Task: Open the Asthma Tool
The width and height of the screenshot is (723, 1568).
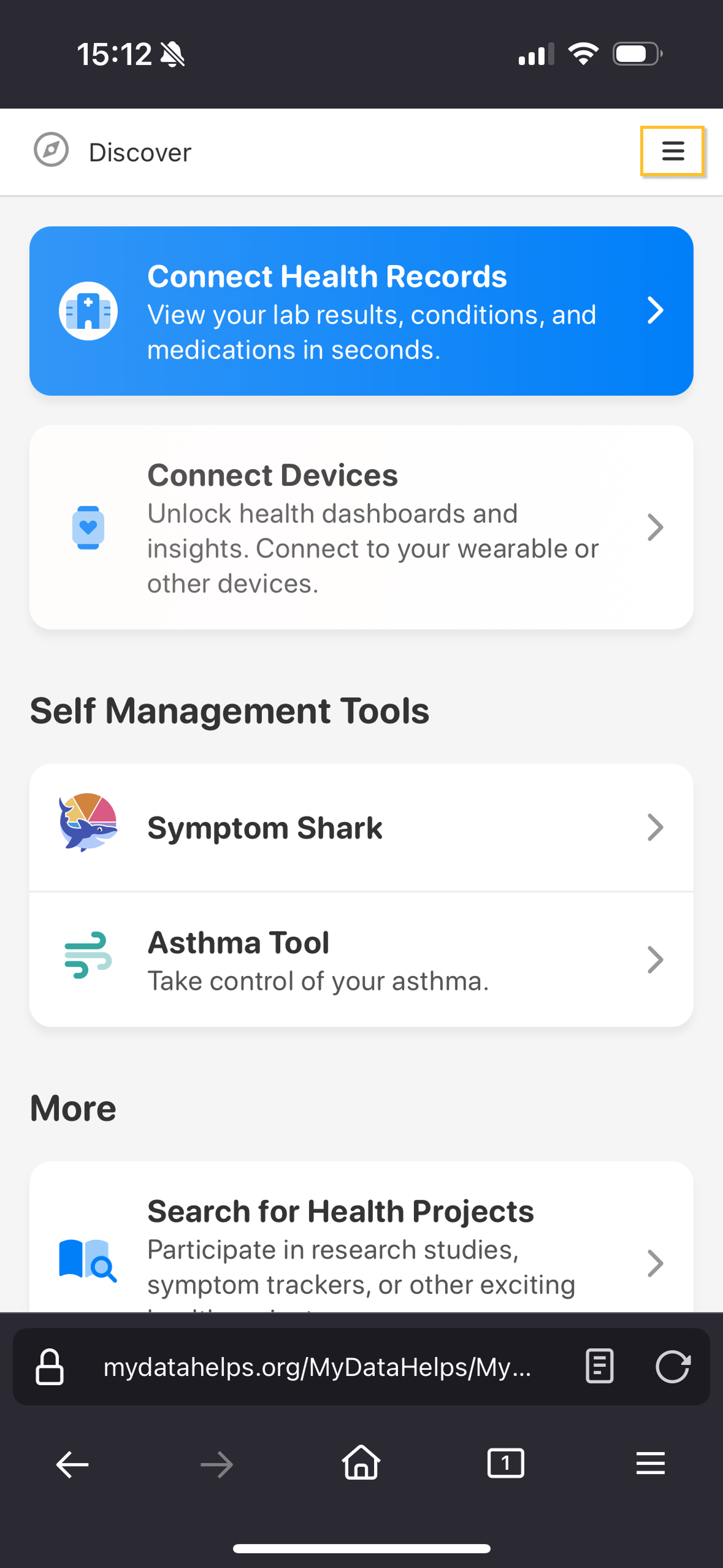Action: (x=361, y=959)
